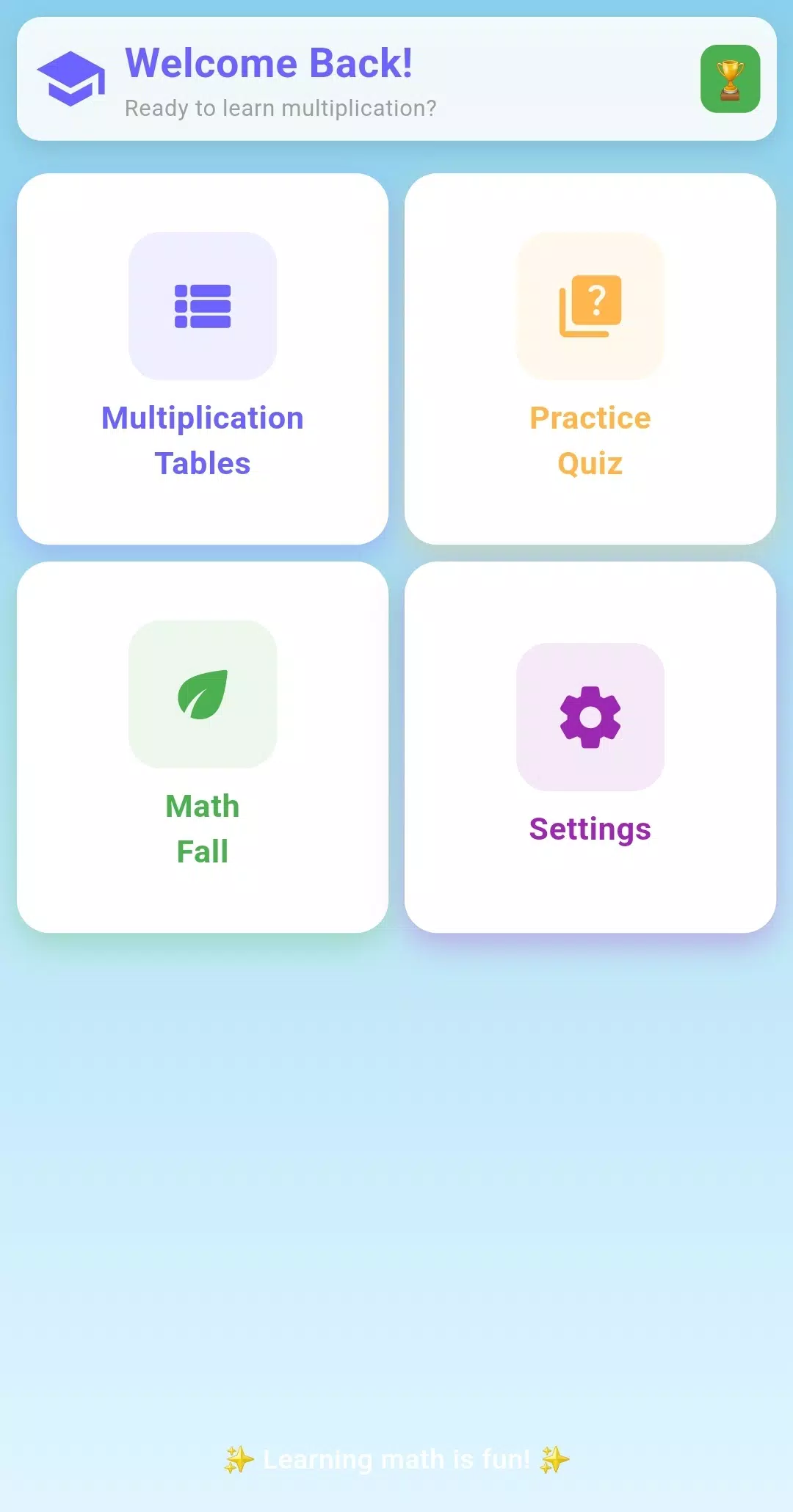Open the Multiplication Tables card

pos(203,356)
